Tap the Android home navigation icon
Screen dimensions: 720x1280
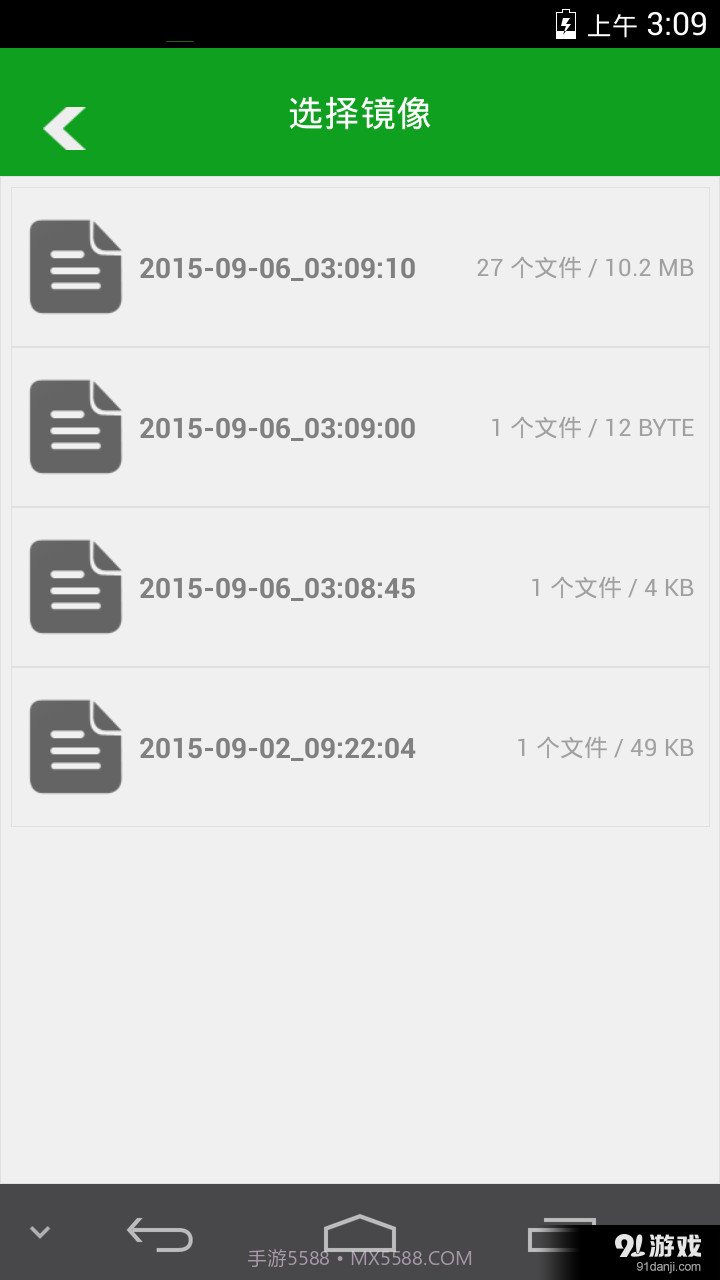[x=360, y=1232]
